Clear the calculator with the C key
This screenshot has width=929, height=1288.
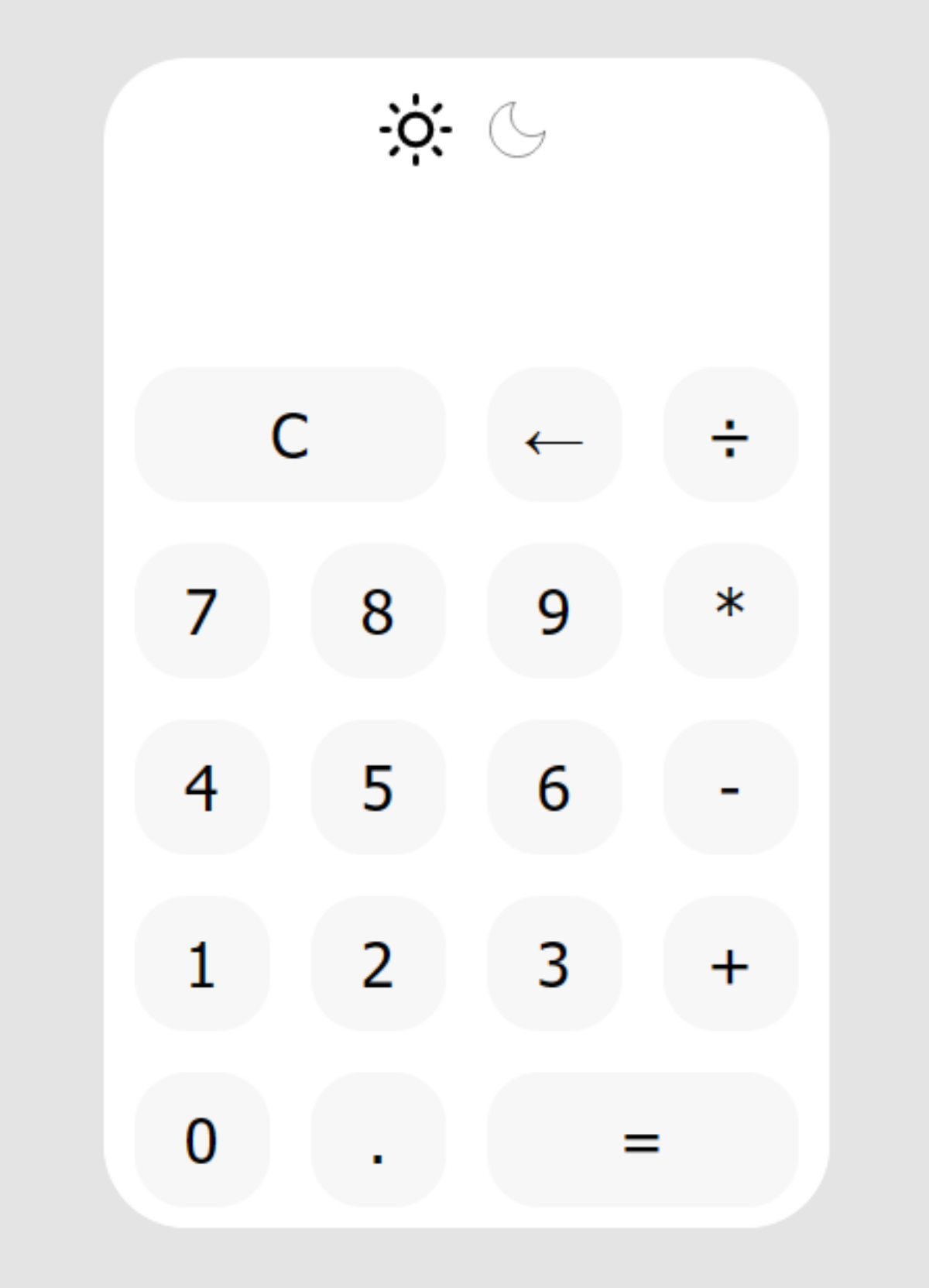pyautogui.click(x=290, y=434)
